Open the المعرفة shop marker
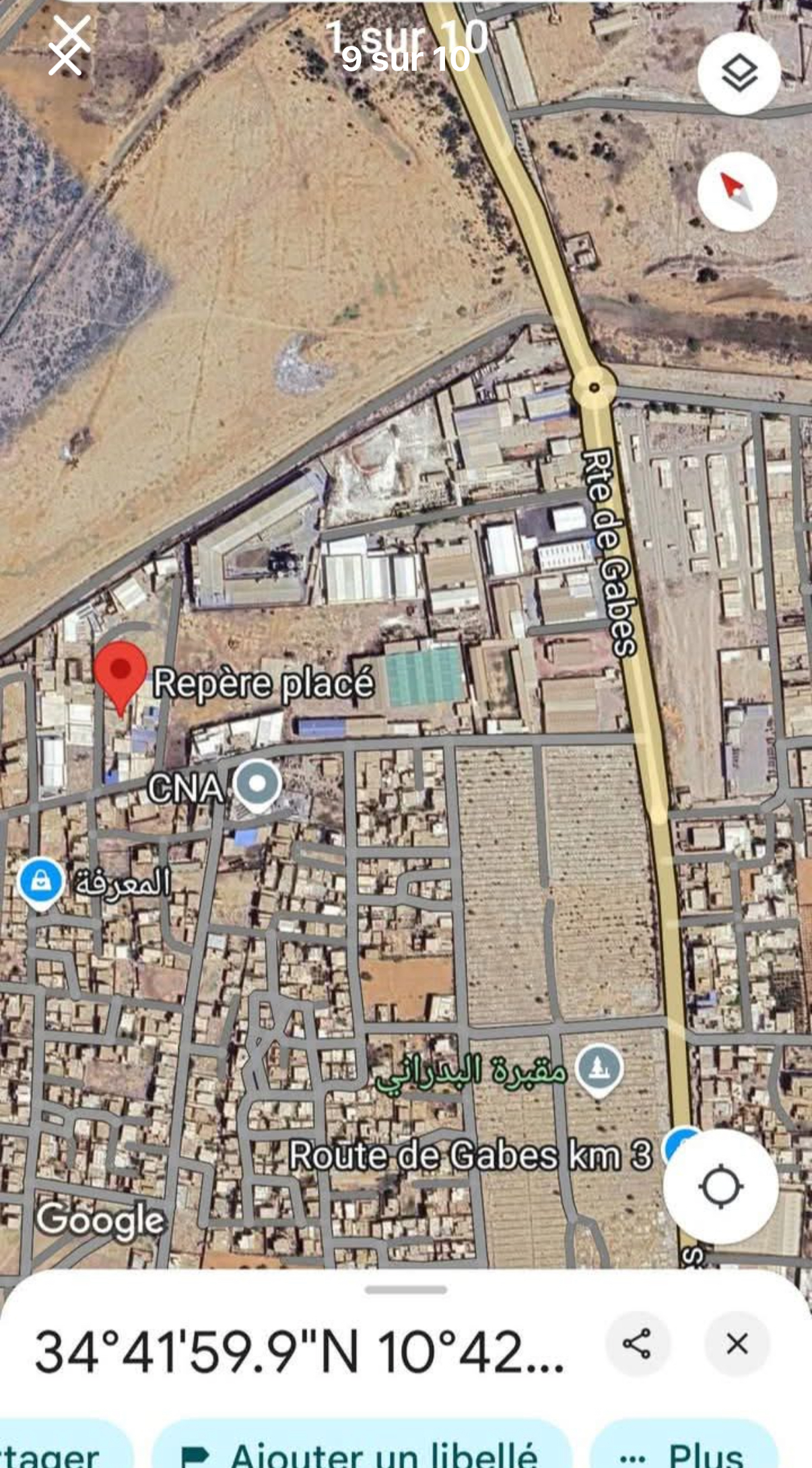 [40, 881]
